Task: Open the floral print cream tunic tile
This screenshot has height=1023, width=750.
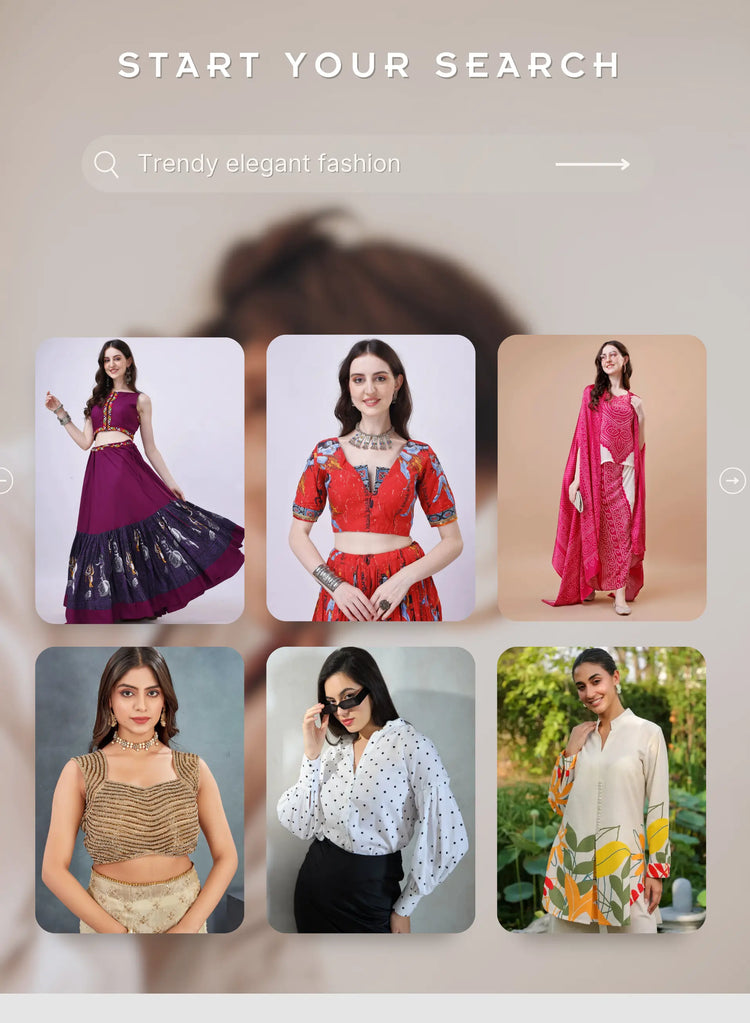Action: [602, 790]
